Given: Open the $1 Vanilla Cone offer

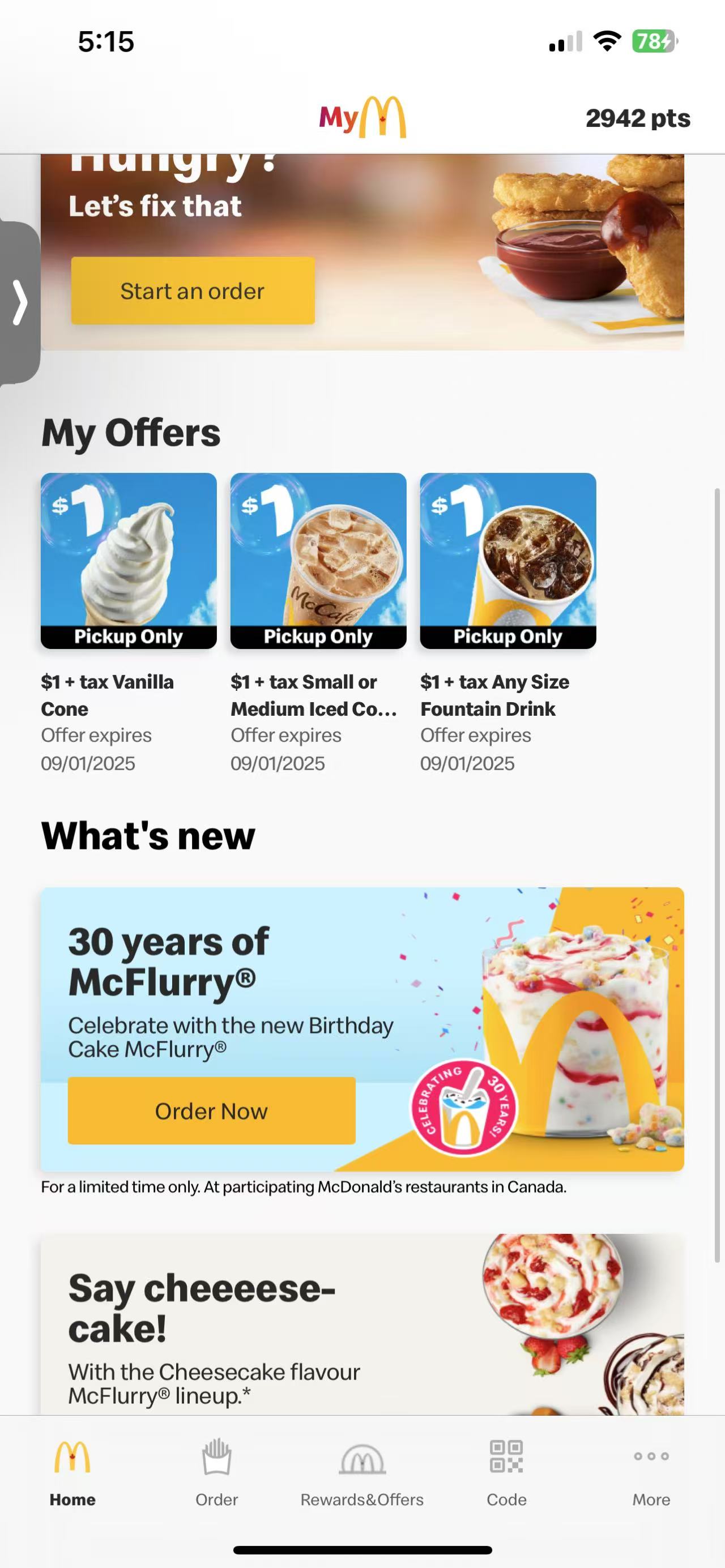Looking at the screenshot, I should click(x=129, y=561).
